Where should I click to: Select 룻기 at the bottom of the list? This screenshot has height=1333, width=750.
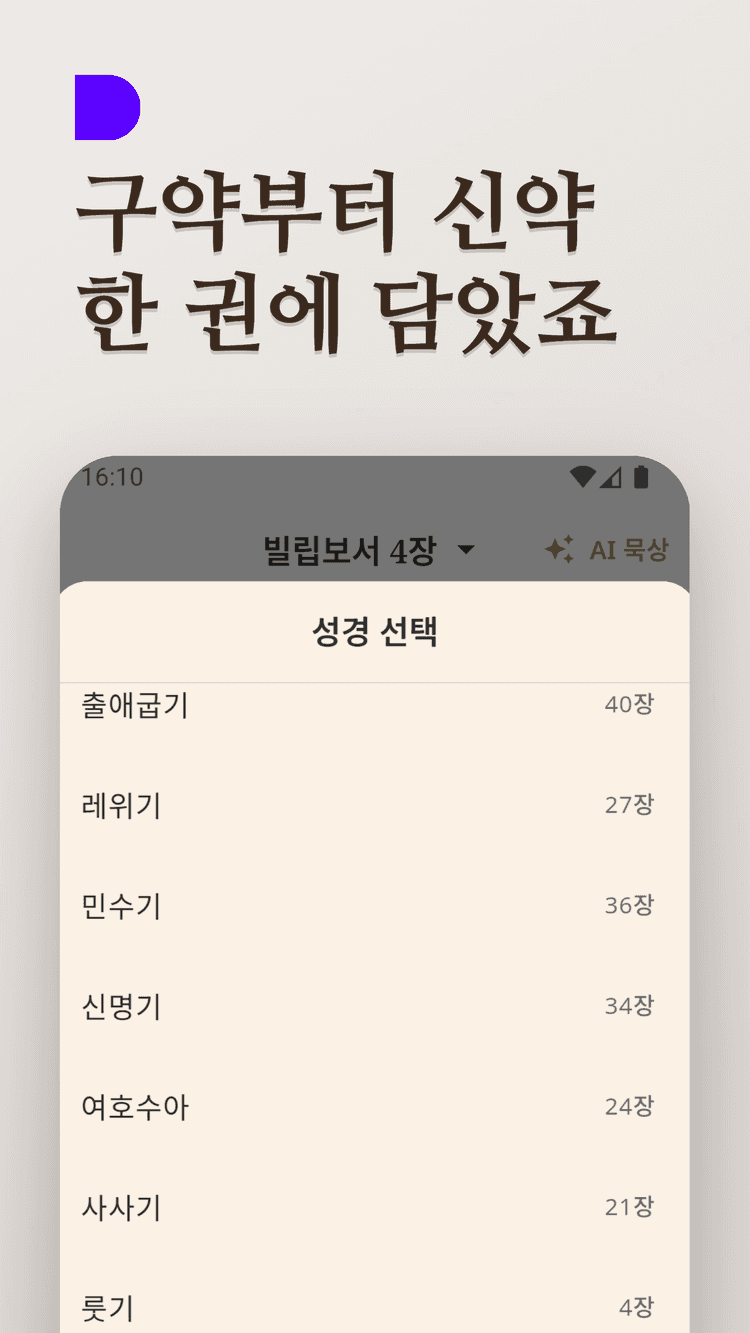click(x=105, y=1305)
